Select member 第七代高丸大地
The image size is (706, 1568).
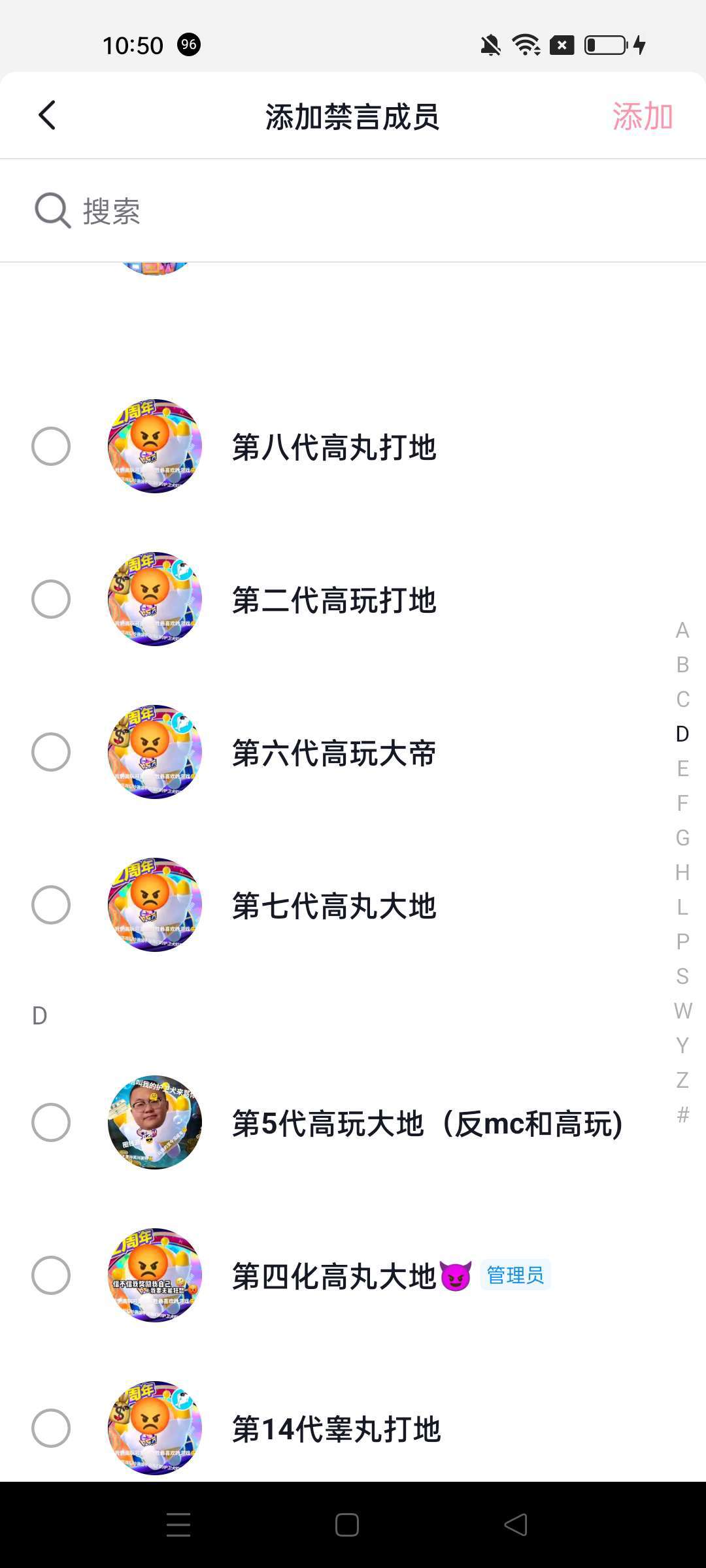pos(51,905)
